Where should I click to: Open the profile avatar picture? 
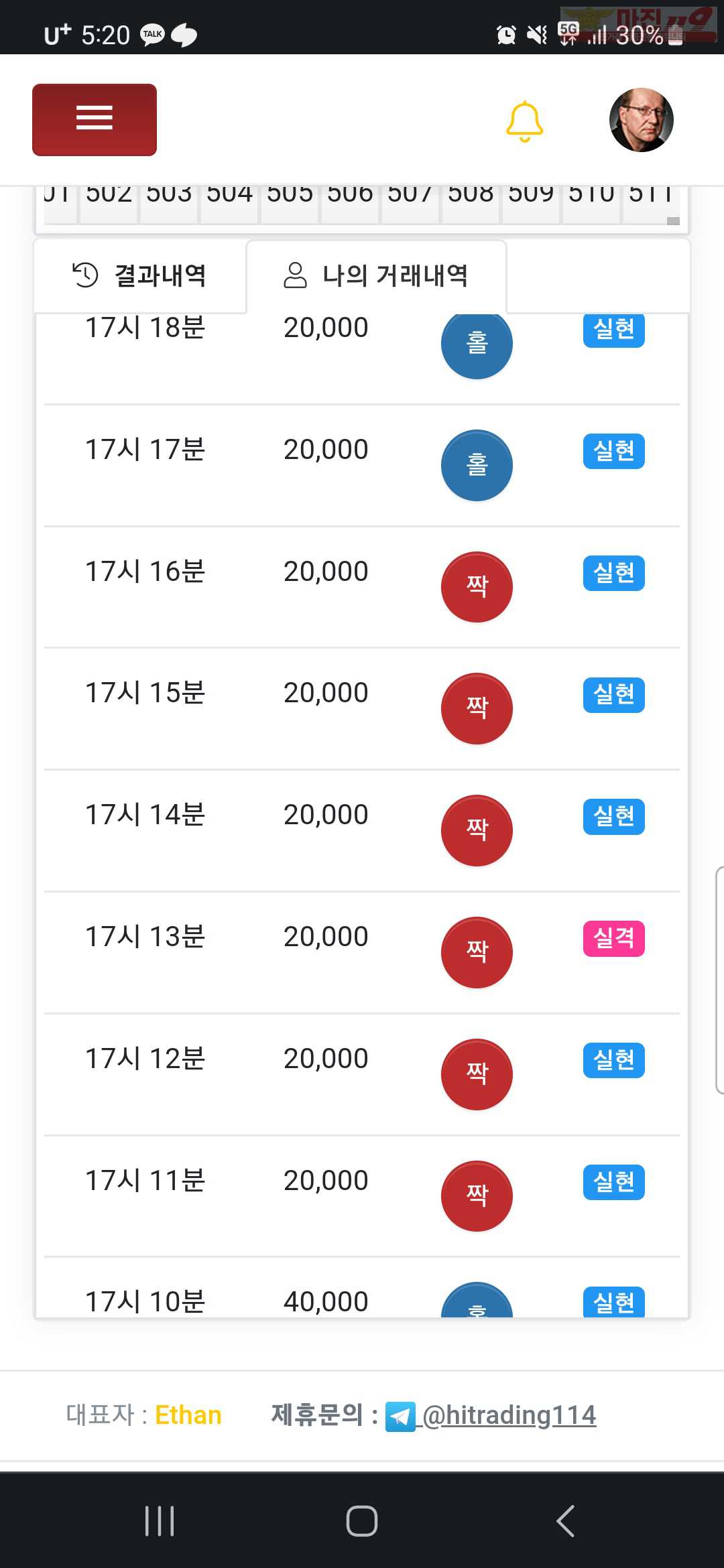pyautogui.click(x=641, y=120)
